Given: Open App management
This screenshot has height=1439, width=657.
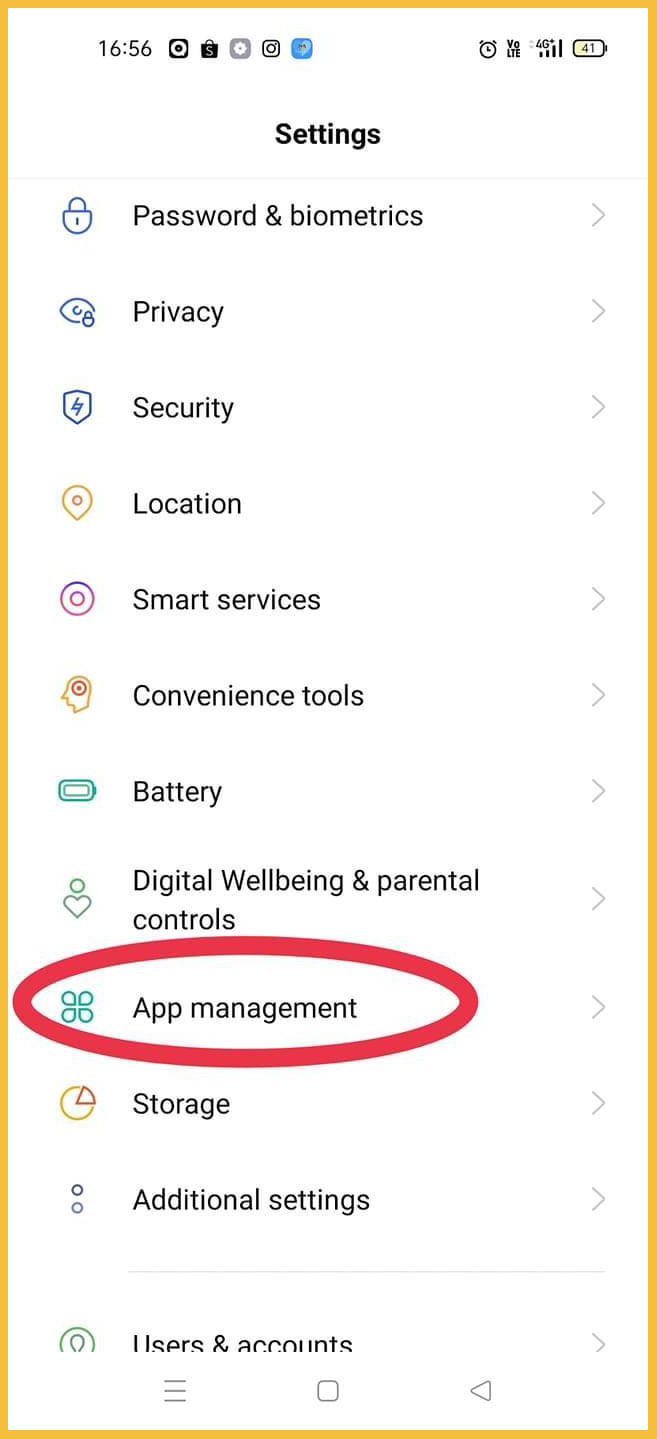Looking at the screenshot, I should 244,1008.
